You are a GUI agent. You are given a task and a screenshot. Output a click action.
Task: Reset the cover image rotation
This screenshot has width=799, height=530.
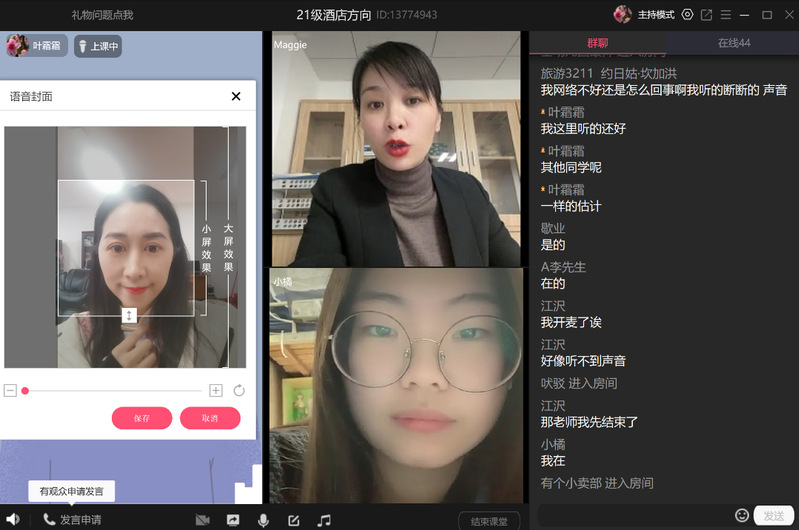click(x=239, y=390)
